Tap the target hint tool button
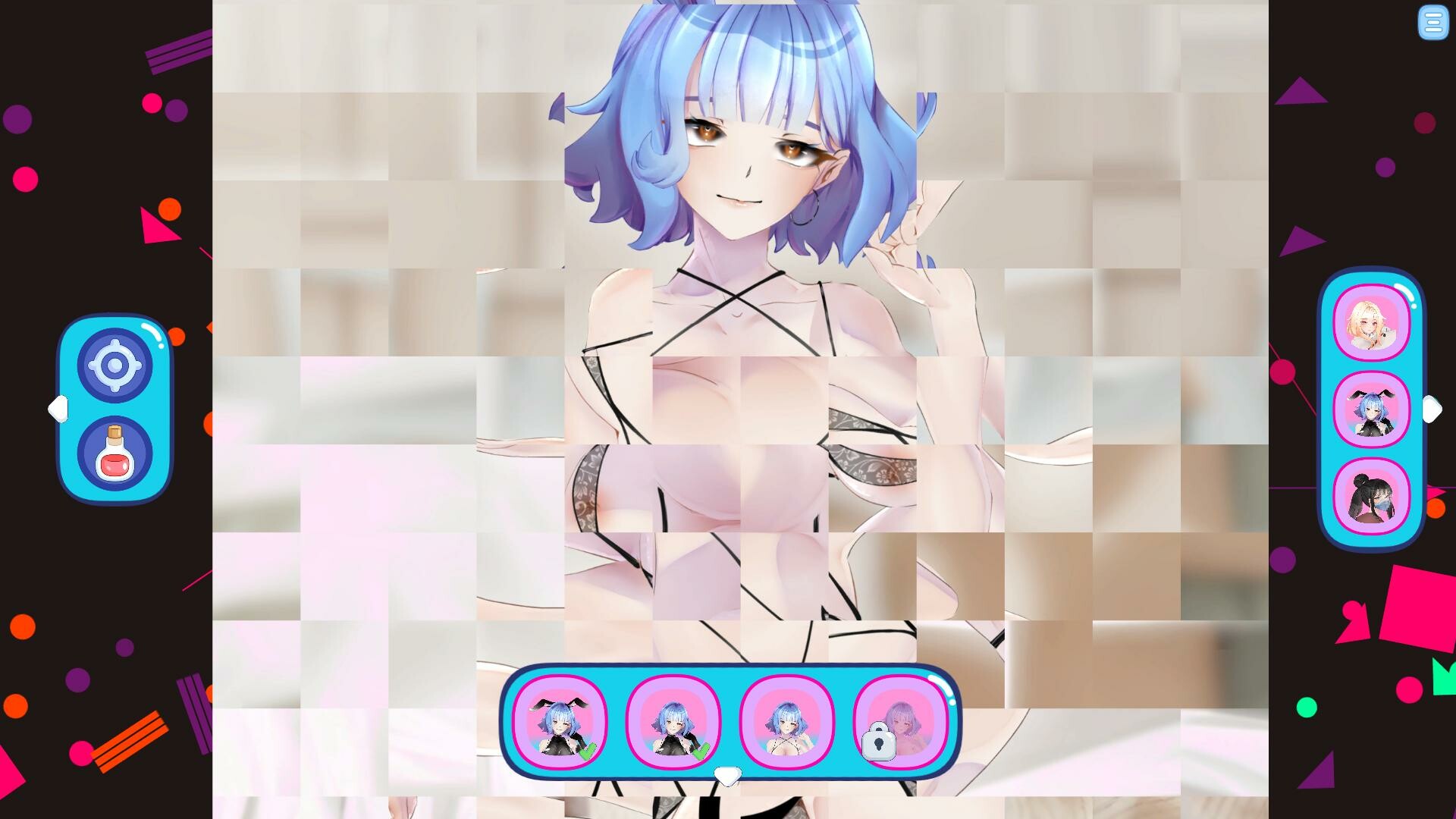 click(115, 366)
